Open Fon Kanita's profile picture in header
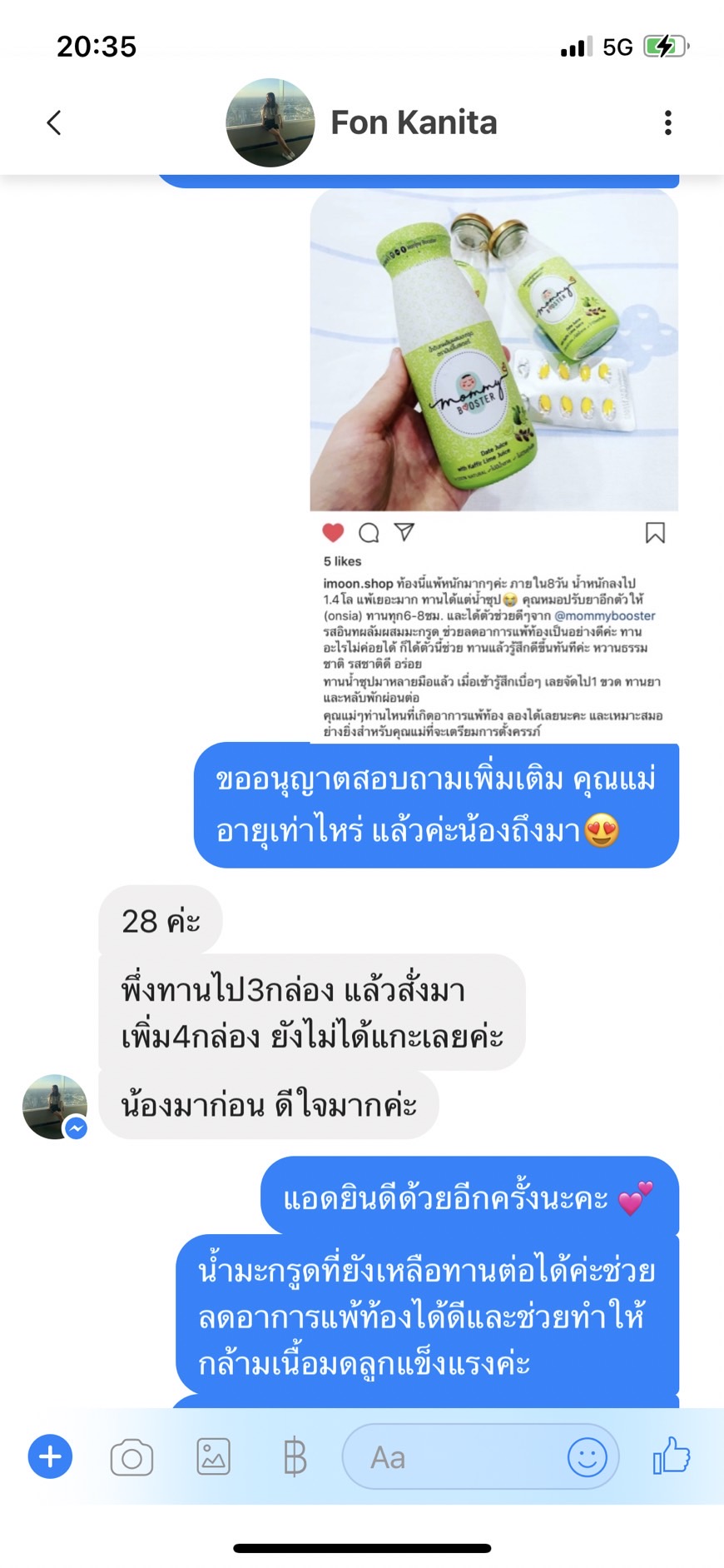 [270, 123]
